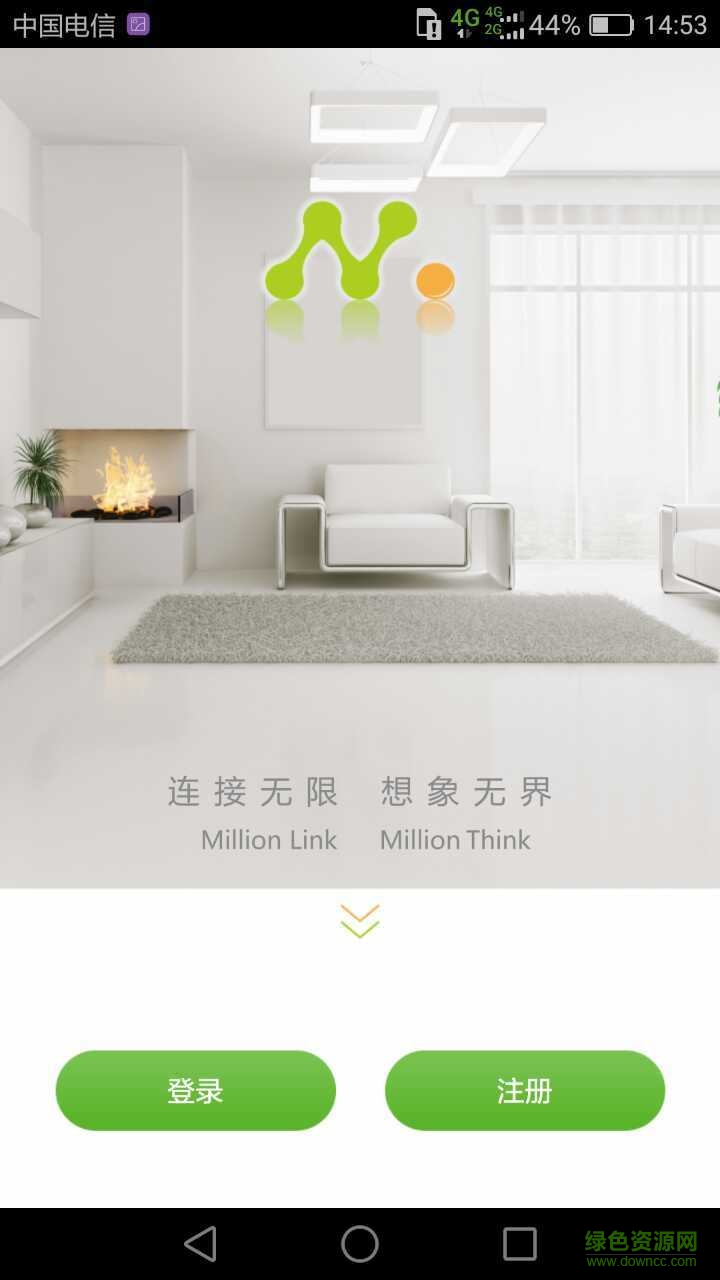Open the recent apps overview
Viewport: 720px width, 1280px height.
pyautogui.click(x=519, y=1244)
